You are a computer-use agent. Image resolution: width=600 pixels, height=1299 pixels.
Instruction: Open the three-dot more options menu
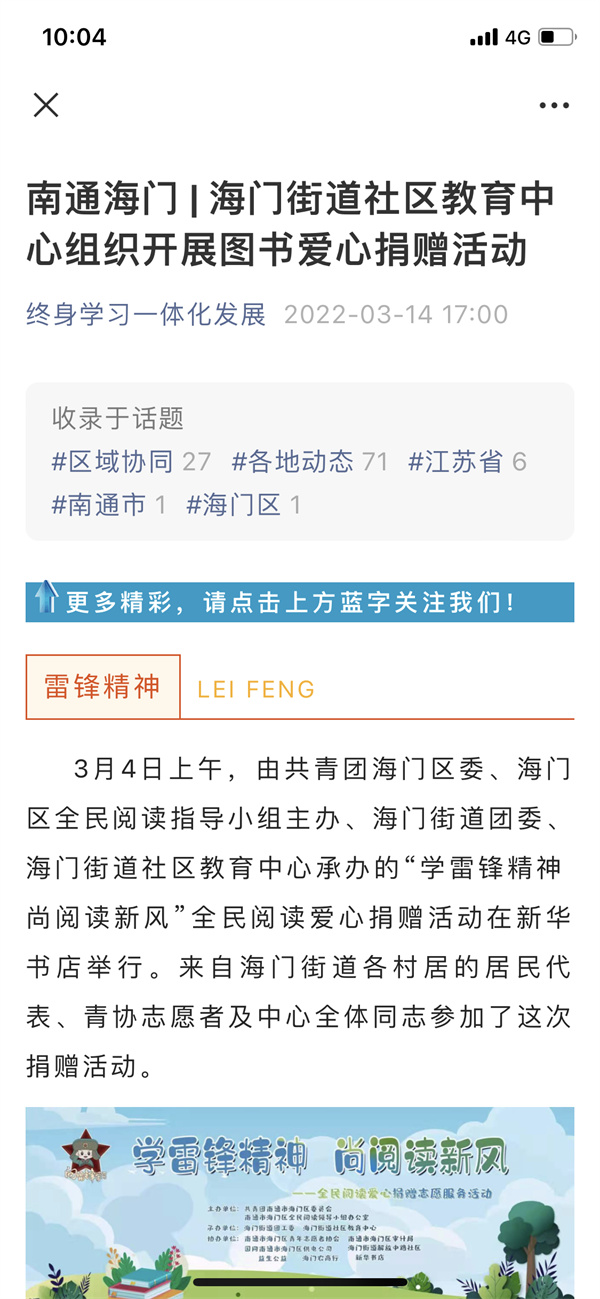click(x=553, y=106)
